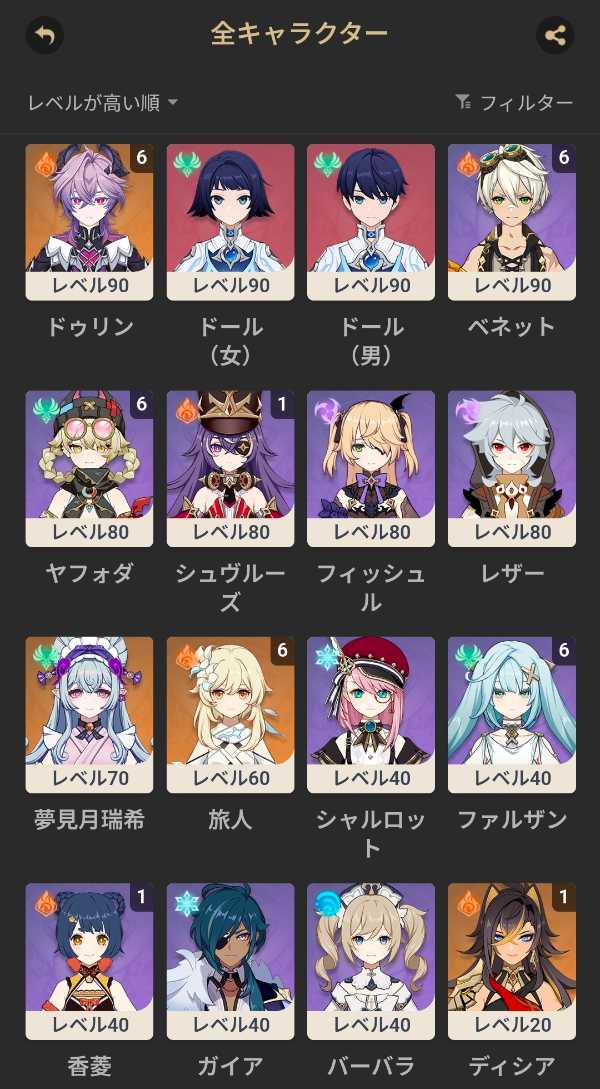The width and height of the screenshot is (600, 1089).
Task: Open ガイア character details
Action: click(230, 960)
